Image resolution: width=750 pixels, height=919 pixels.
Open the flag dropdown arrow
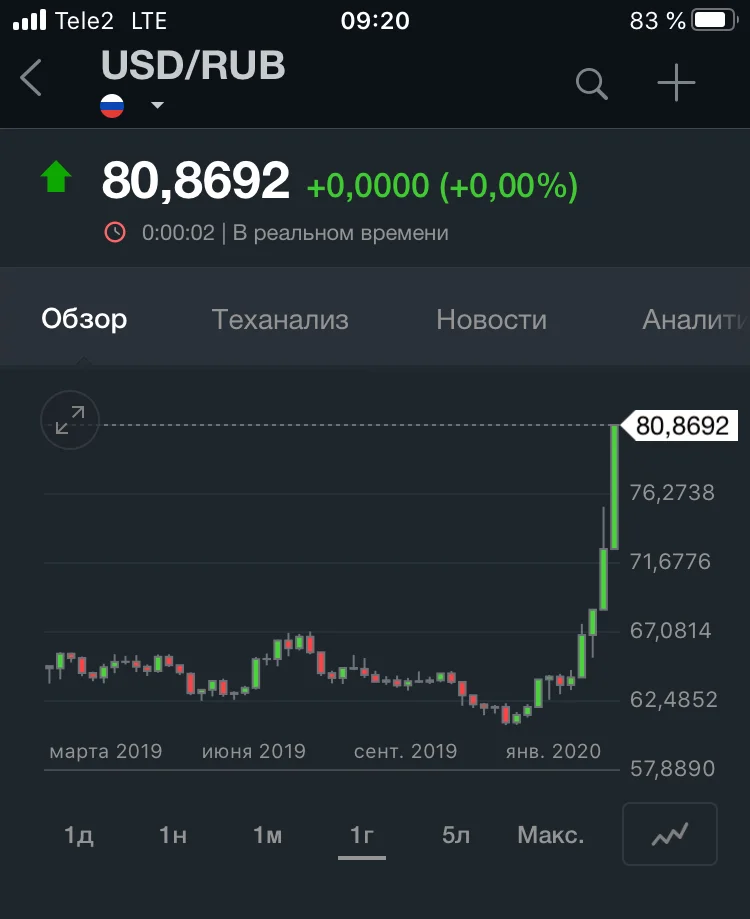coord(156,104)
